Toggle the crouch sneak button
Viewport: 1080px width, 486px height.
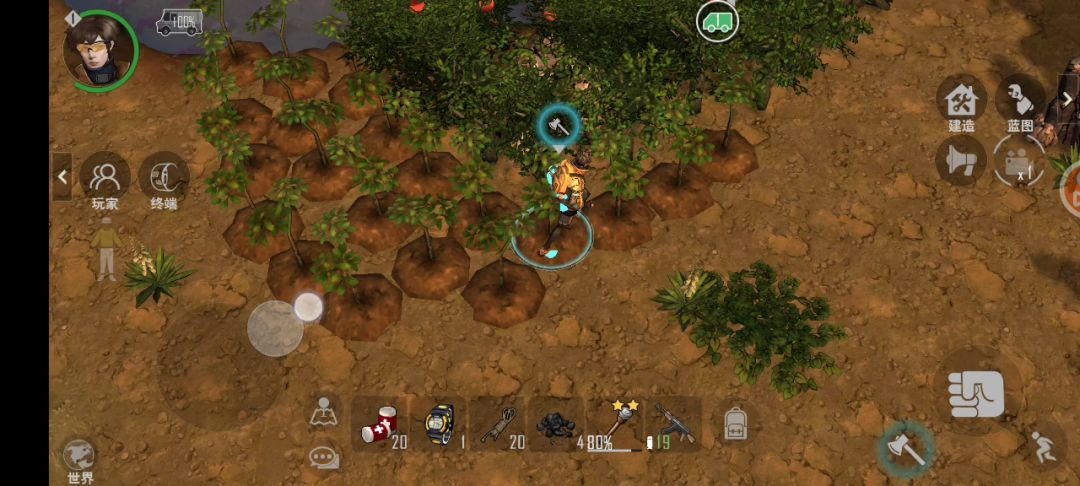[1045, 446]
